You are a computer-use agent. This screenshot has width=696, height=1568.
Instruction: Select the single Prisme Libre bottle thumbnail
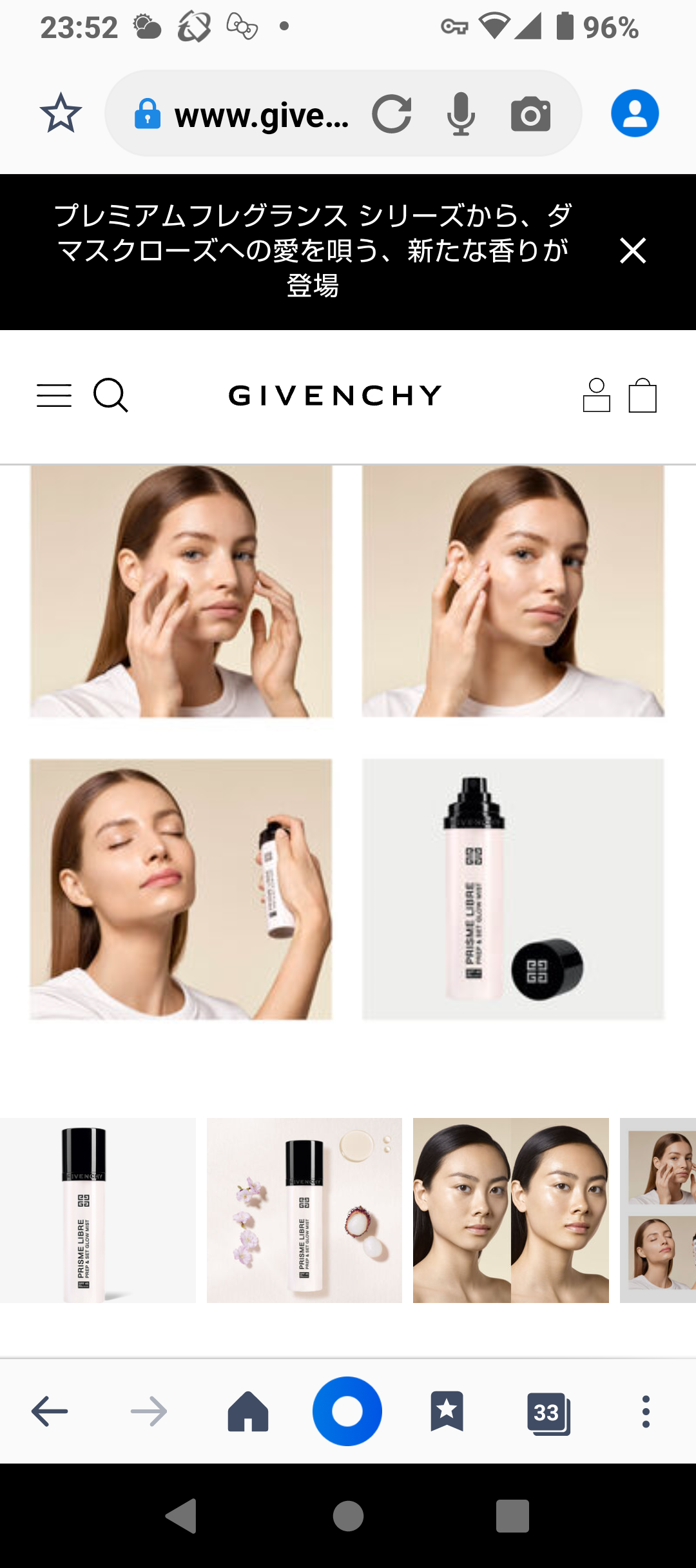coord(98,1210)
